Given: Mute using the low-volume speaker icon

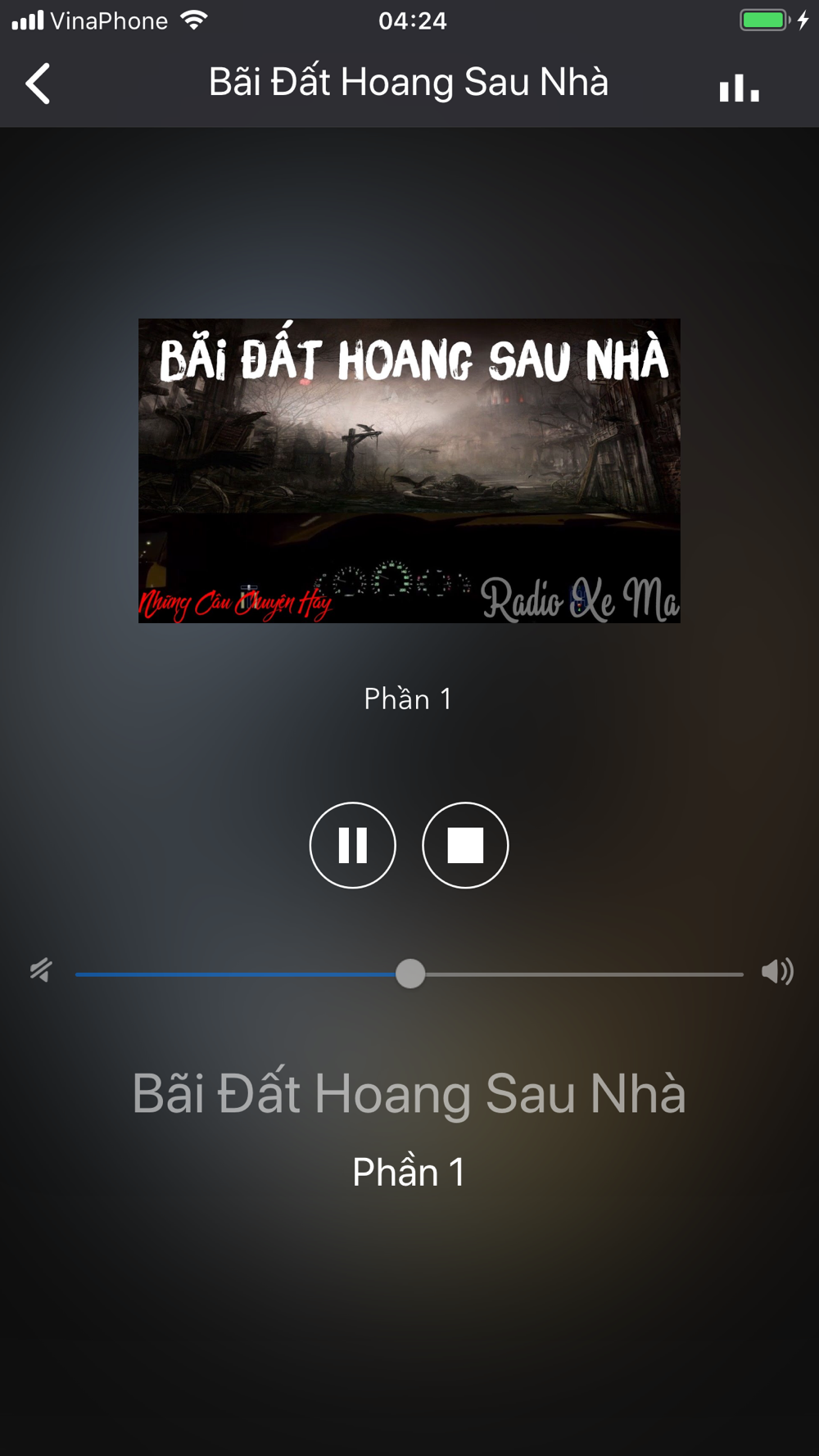Looking at the screenshot, I should (41, 971).
